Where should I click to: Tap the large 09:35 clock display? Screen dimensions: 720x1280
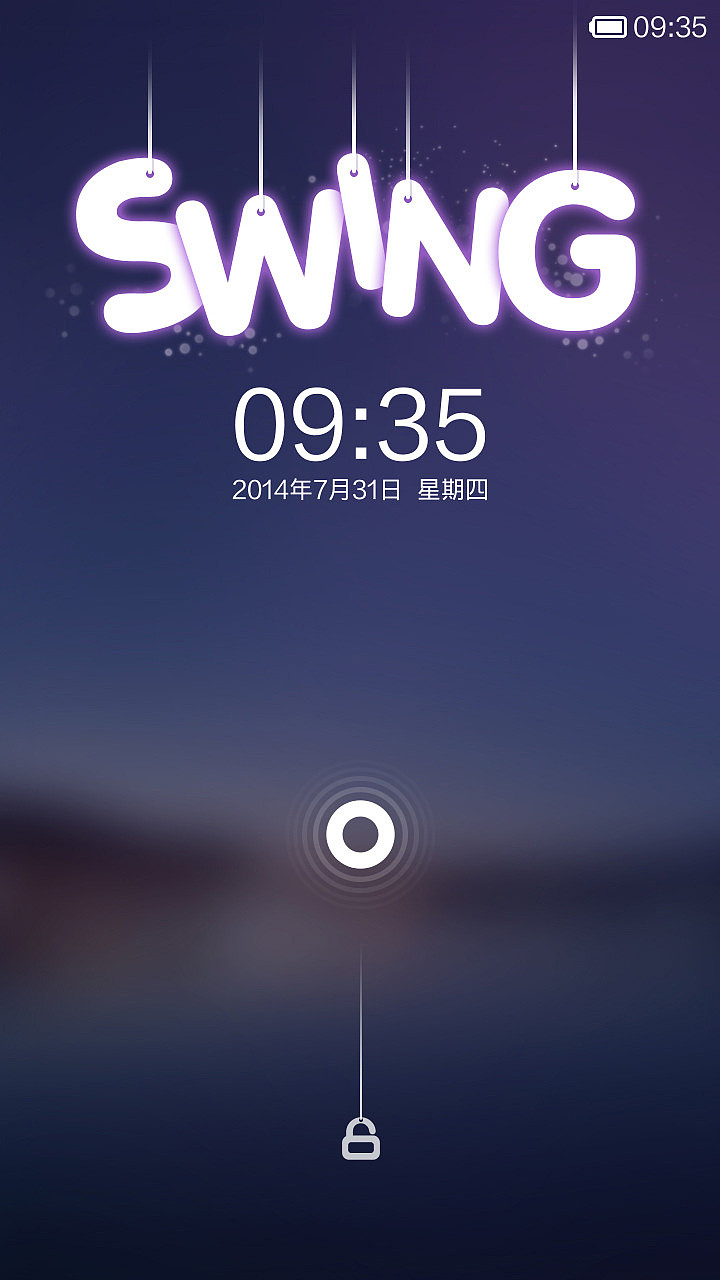point(360,422)
